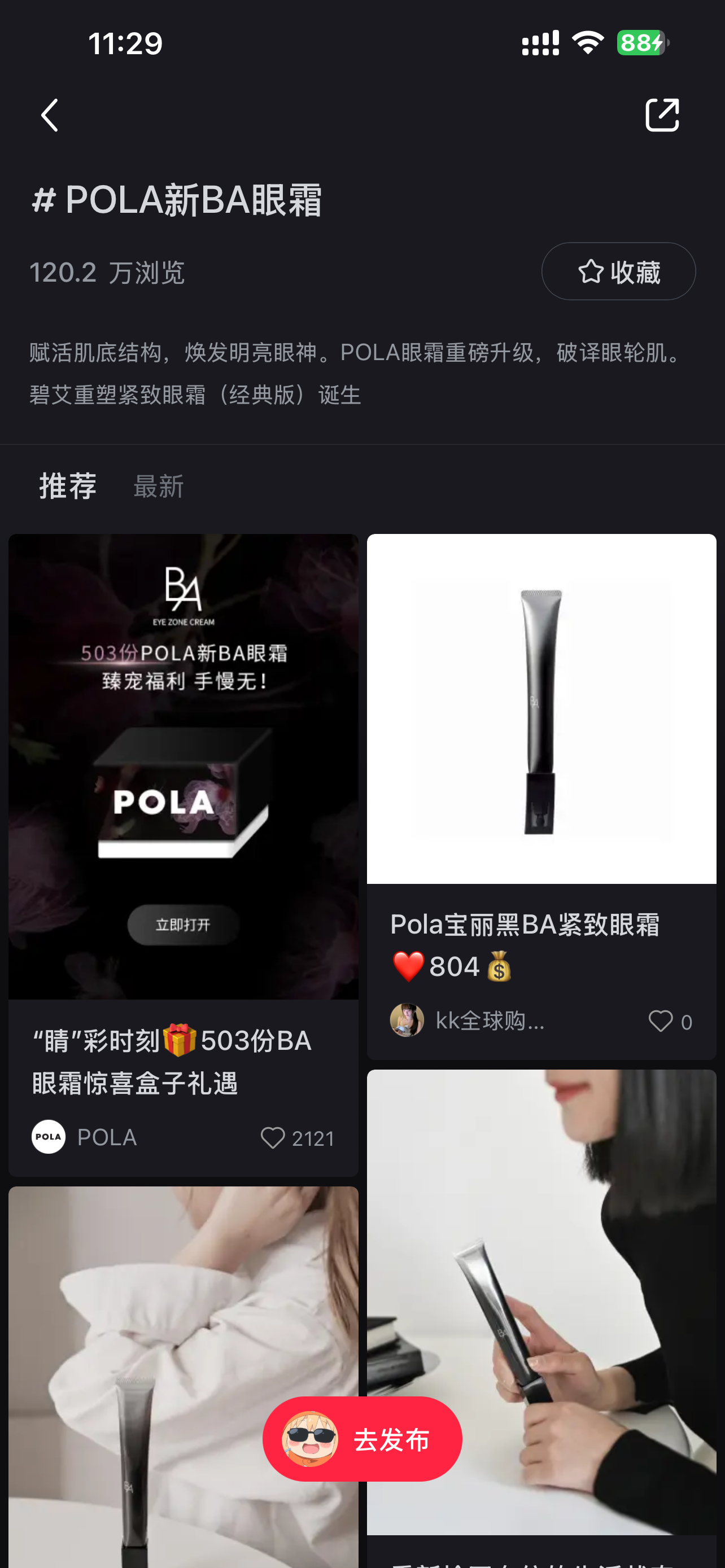The height and width of the screenshot is (1568, 725).
Task: Like the Pola宝丽黑BA紧致眼霜 post
Action: [x=660, y=1021]
